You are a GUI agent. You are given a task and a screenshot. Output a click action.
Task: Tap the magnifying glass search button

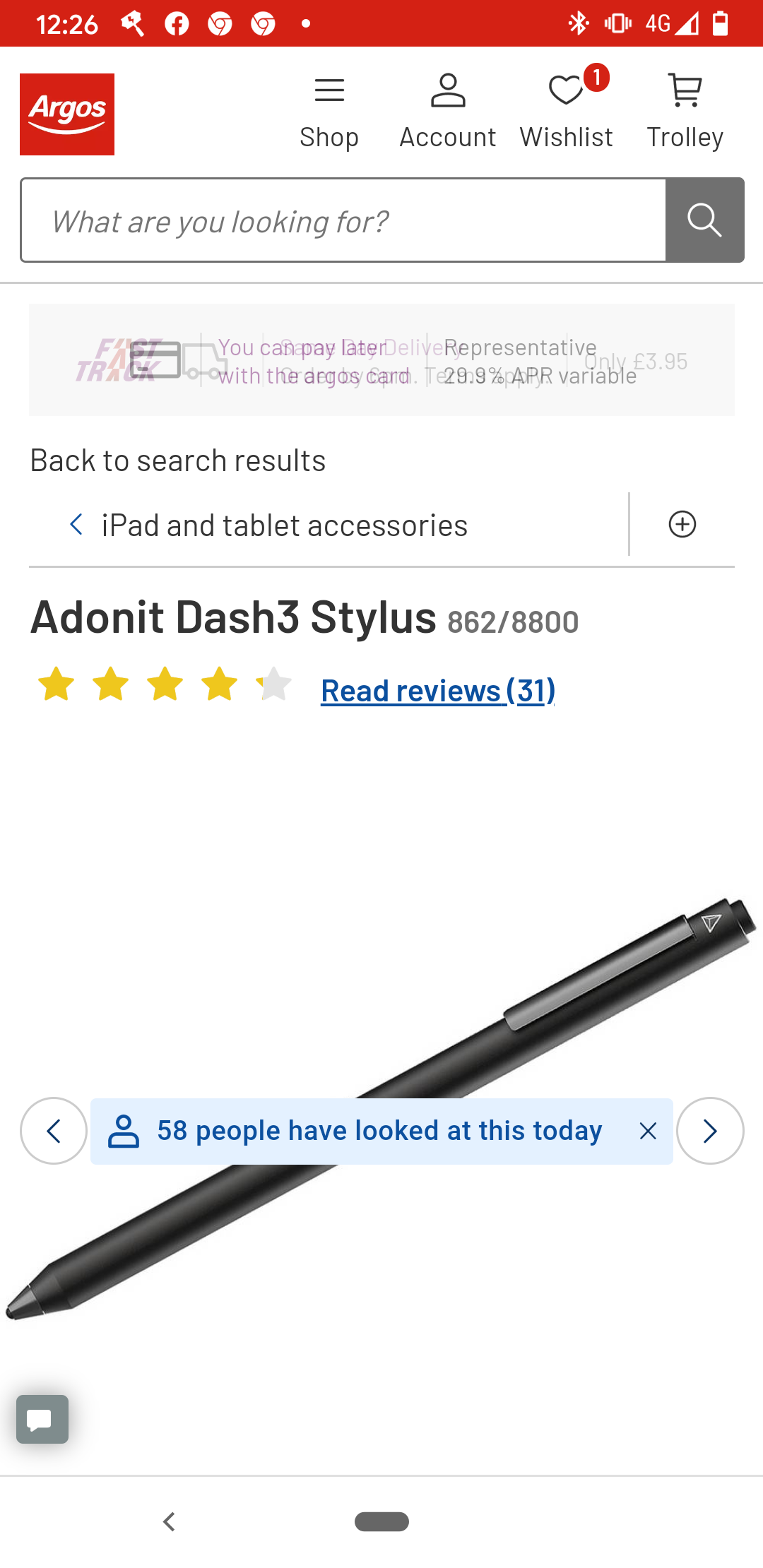704,220
